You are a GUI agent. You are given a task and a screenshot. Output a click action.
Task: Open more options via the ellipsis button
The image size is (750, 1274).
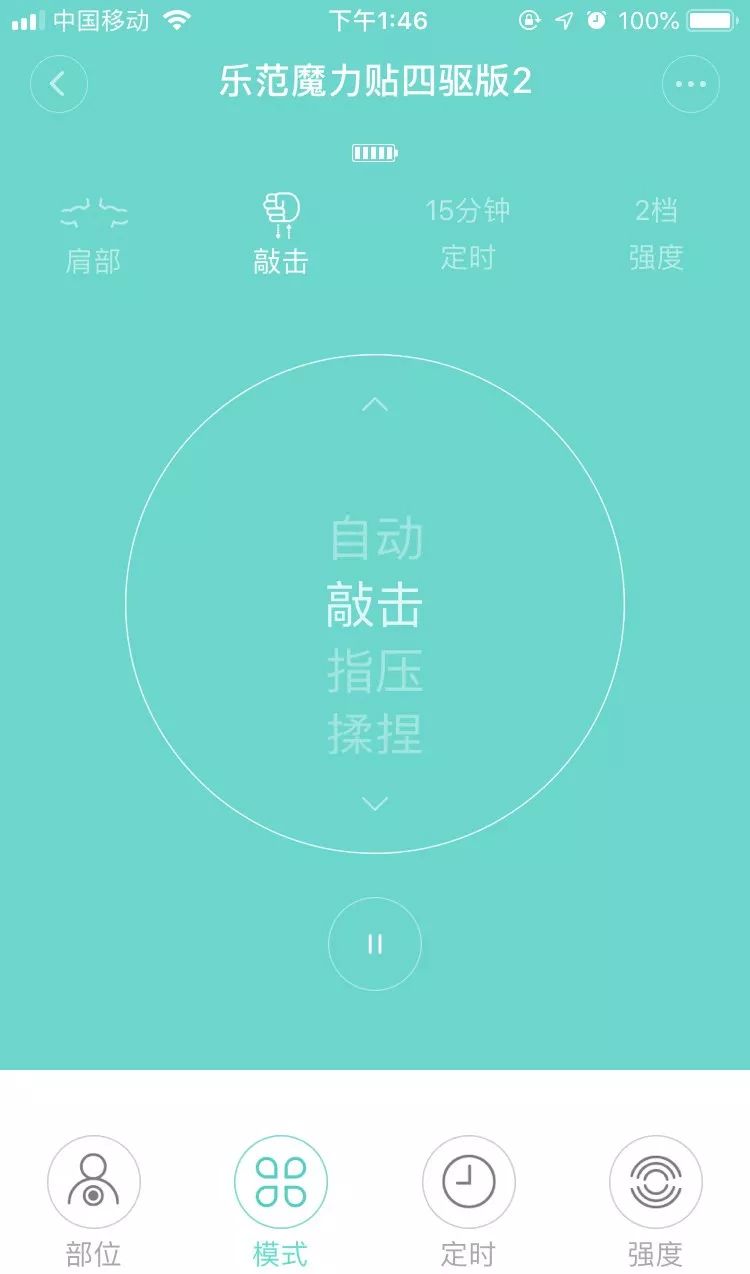pos(690,84)
